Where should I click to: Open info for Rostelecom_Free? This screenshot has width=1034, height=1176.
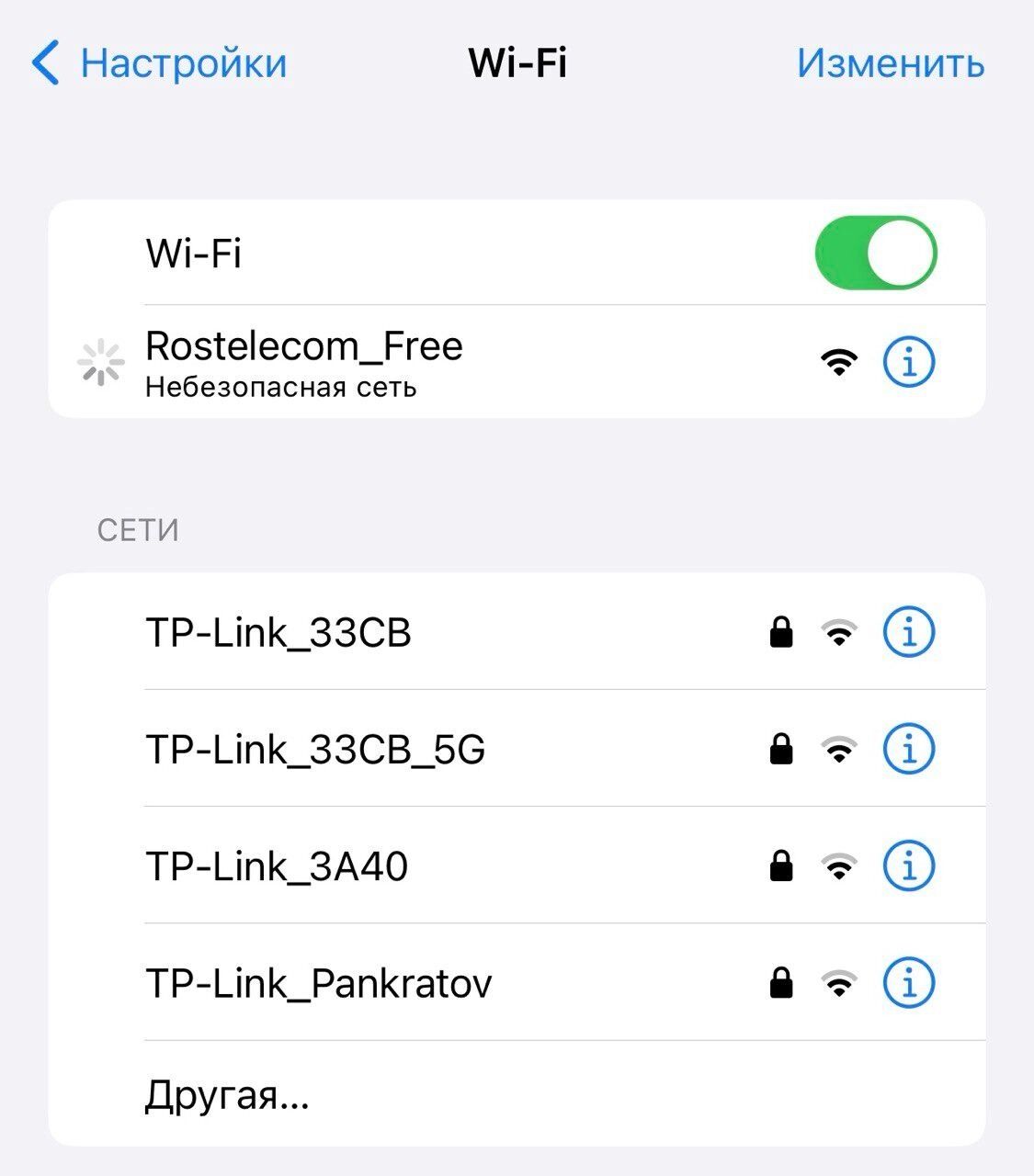(x=908, y=362)
